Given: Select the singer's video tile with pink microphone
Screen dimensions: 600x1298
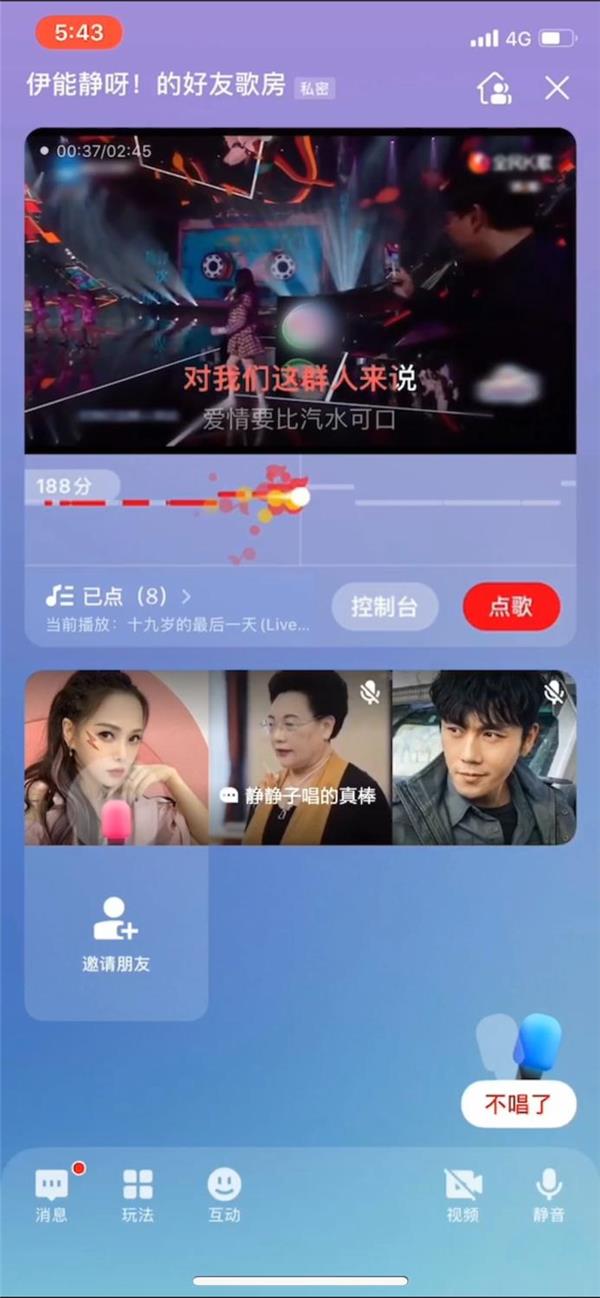Looking at the screenshot, I should click(116, 757).
